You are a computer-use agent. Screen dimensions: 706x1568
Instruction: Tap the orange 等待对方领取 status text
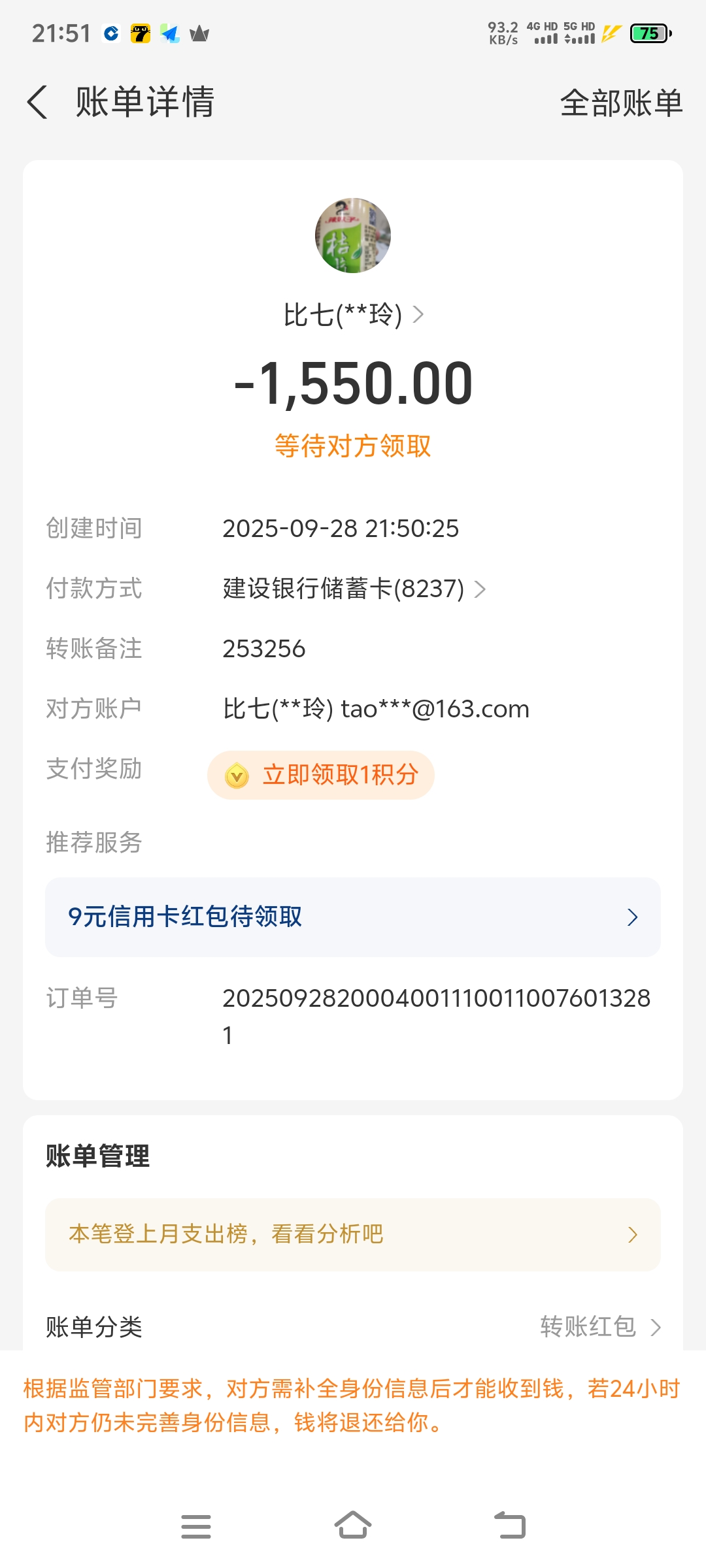tap(352, 445)
